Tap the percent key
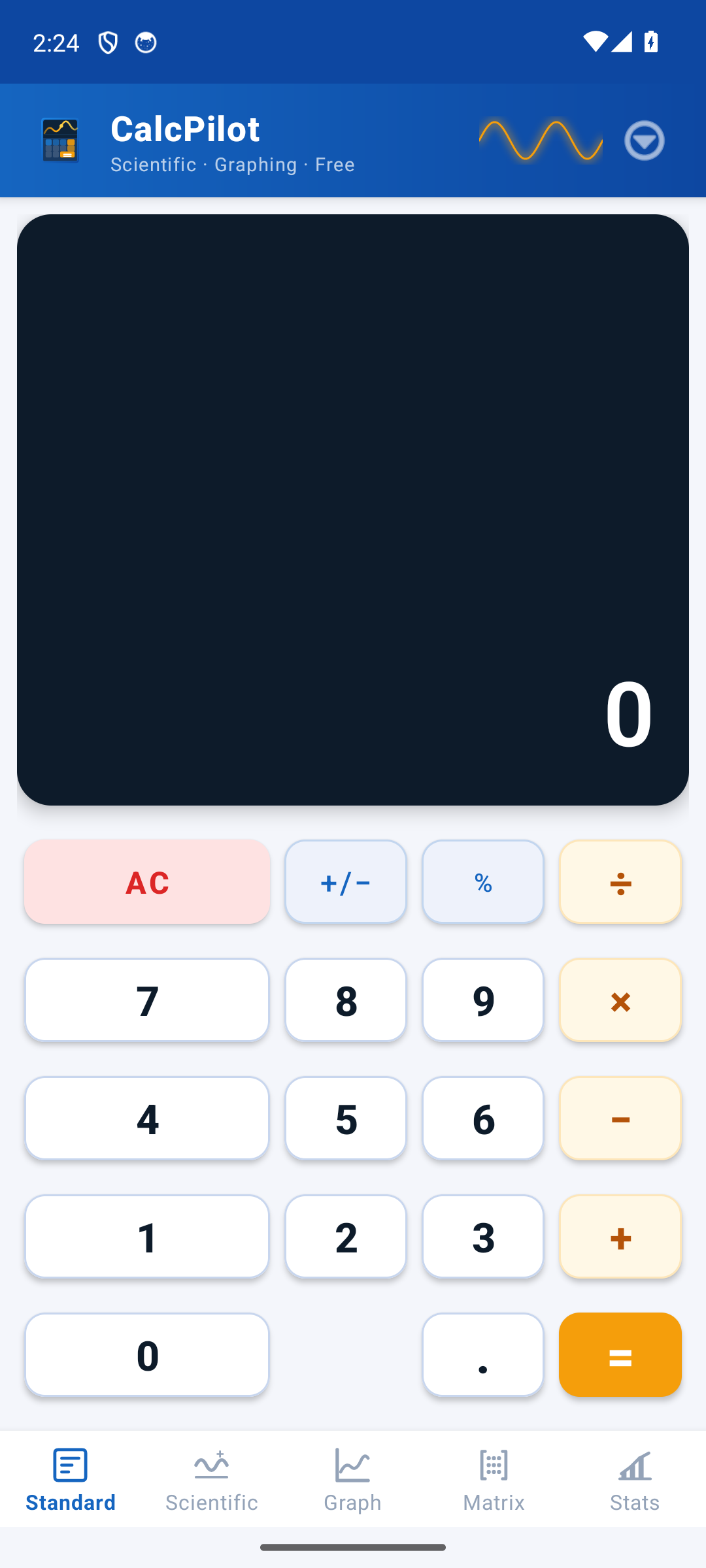Viewport: 706px width, 1568px height. (x=483, y=882)
